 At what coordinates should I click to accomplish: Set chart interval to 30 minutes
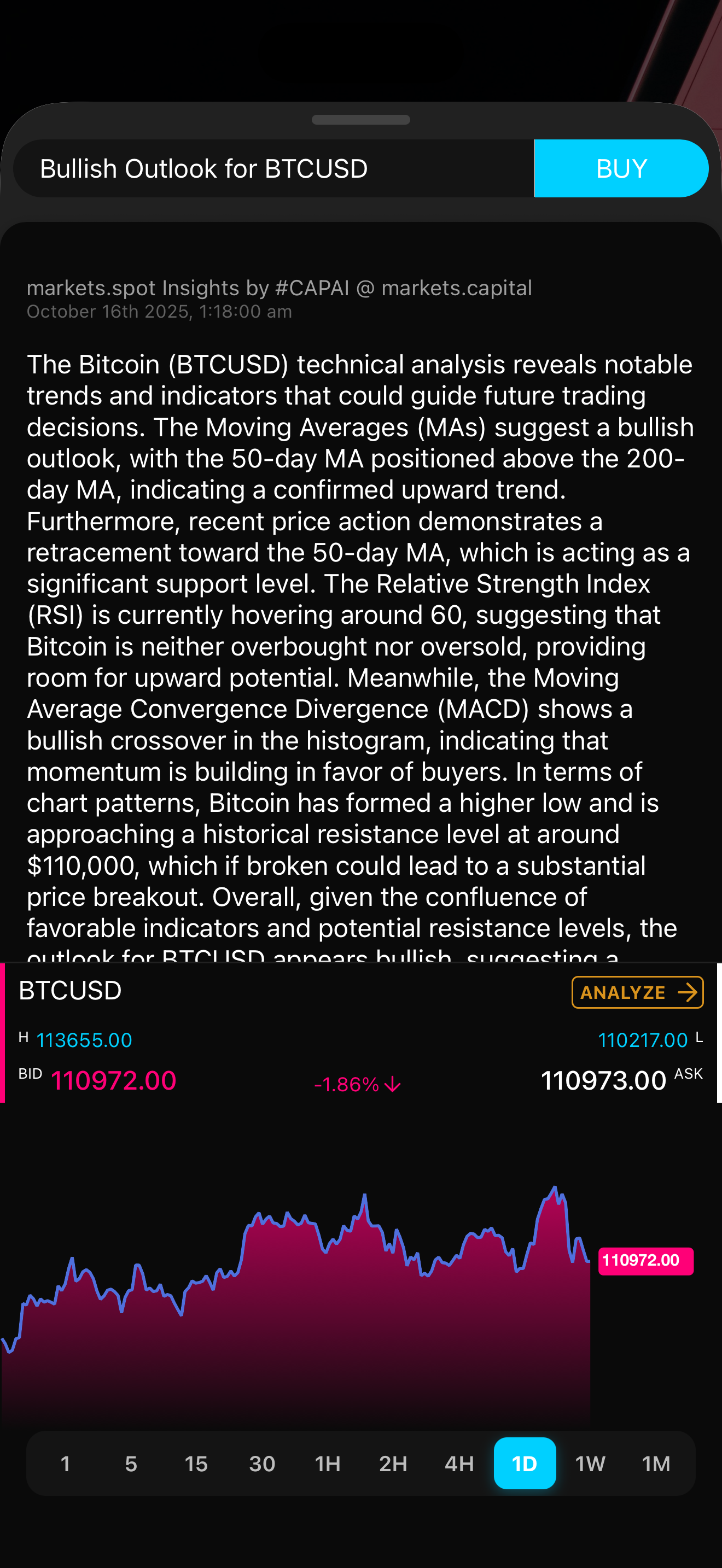(262, 1464)
